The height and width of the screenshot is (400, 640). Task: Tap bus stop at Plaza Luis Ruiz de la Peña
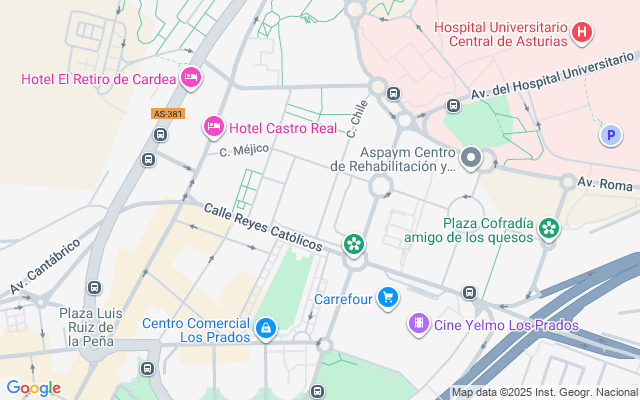pyautogui.click(x=94, y=288)
